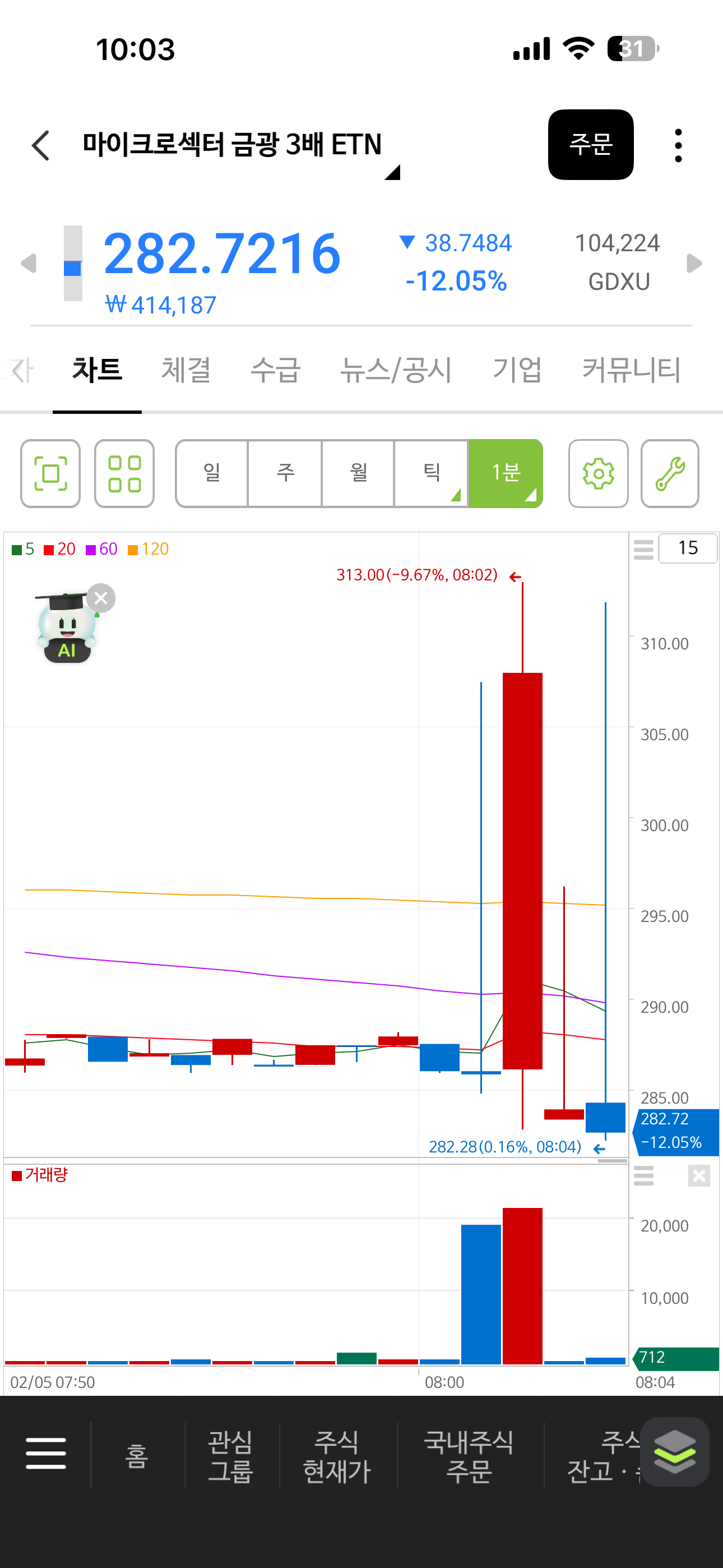This screenshot has width=723, height=1568.
Task: Tap the 주문 order button
Action: (590, 145)
